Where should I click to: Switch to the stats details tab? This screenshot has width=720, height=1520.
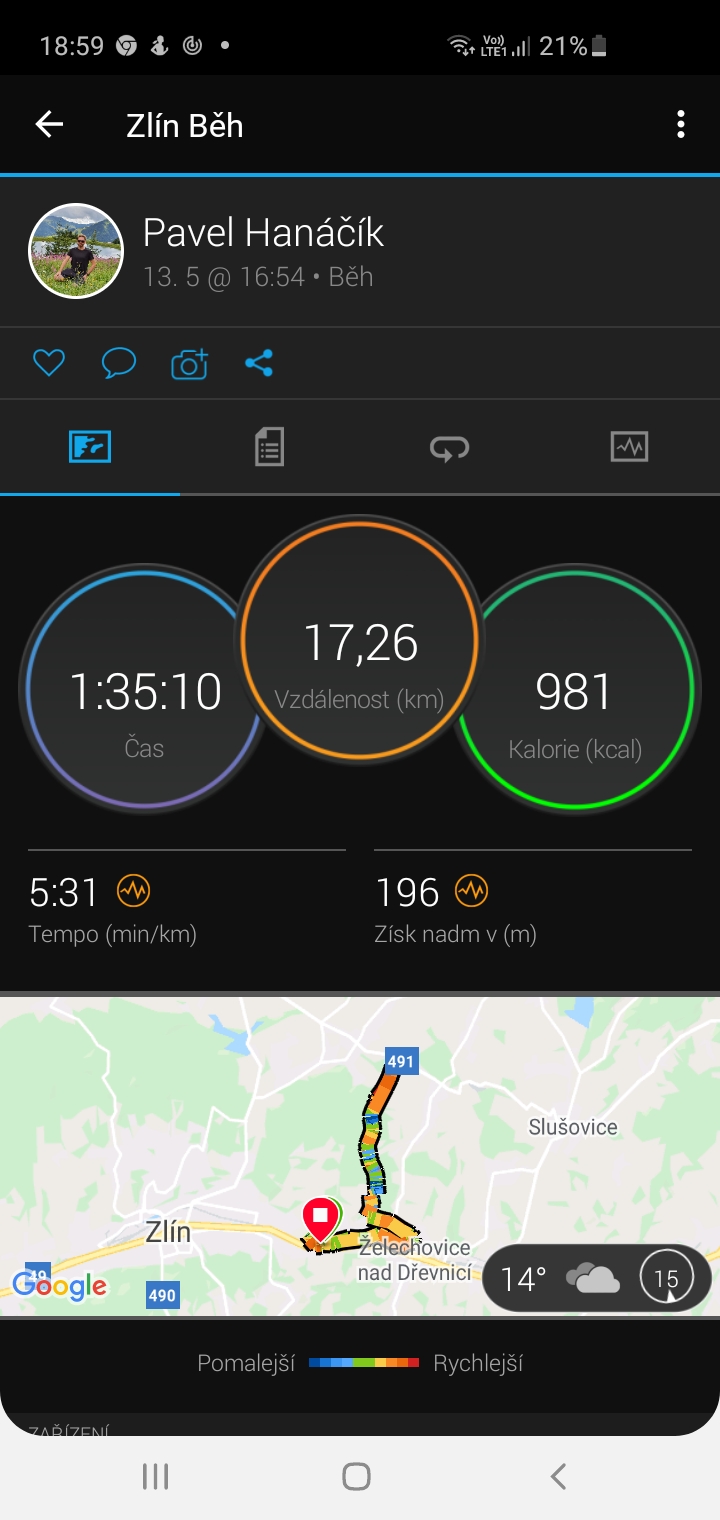[x=270, y=446]
